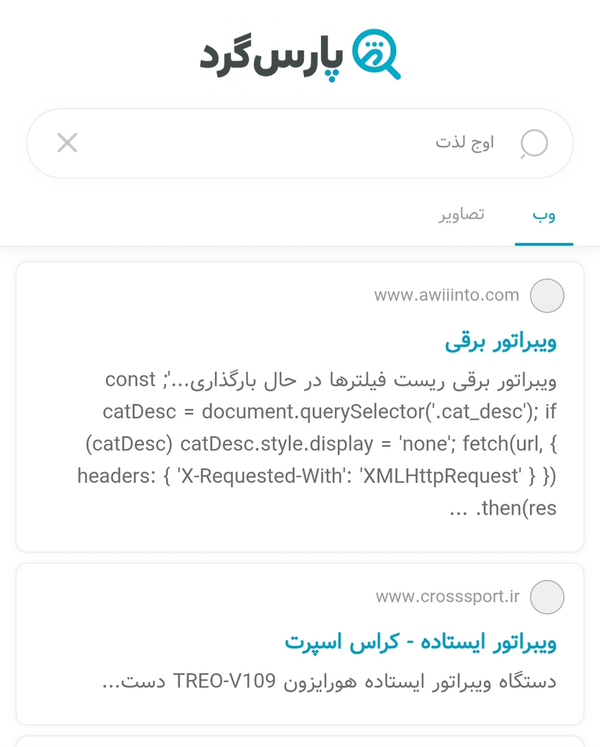This screenshot has height=747, width=600.
Task: Clear the search query with X
Action: tap(67, 143)
